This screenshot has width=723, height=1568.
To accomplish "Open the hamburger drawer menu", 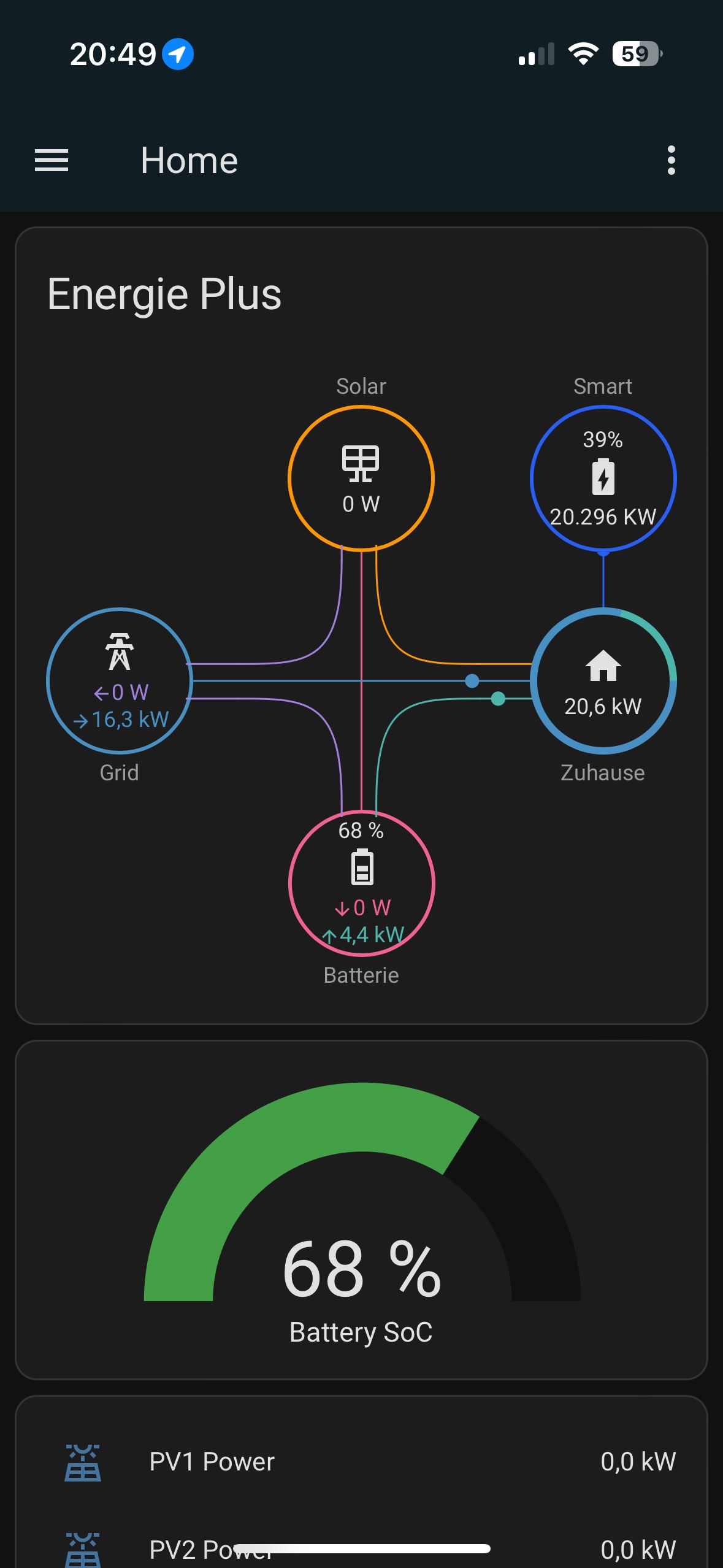I will [x=52, y=161].
